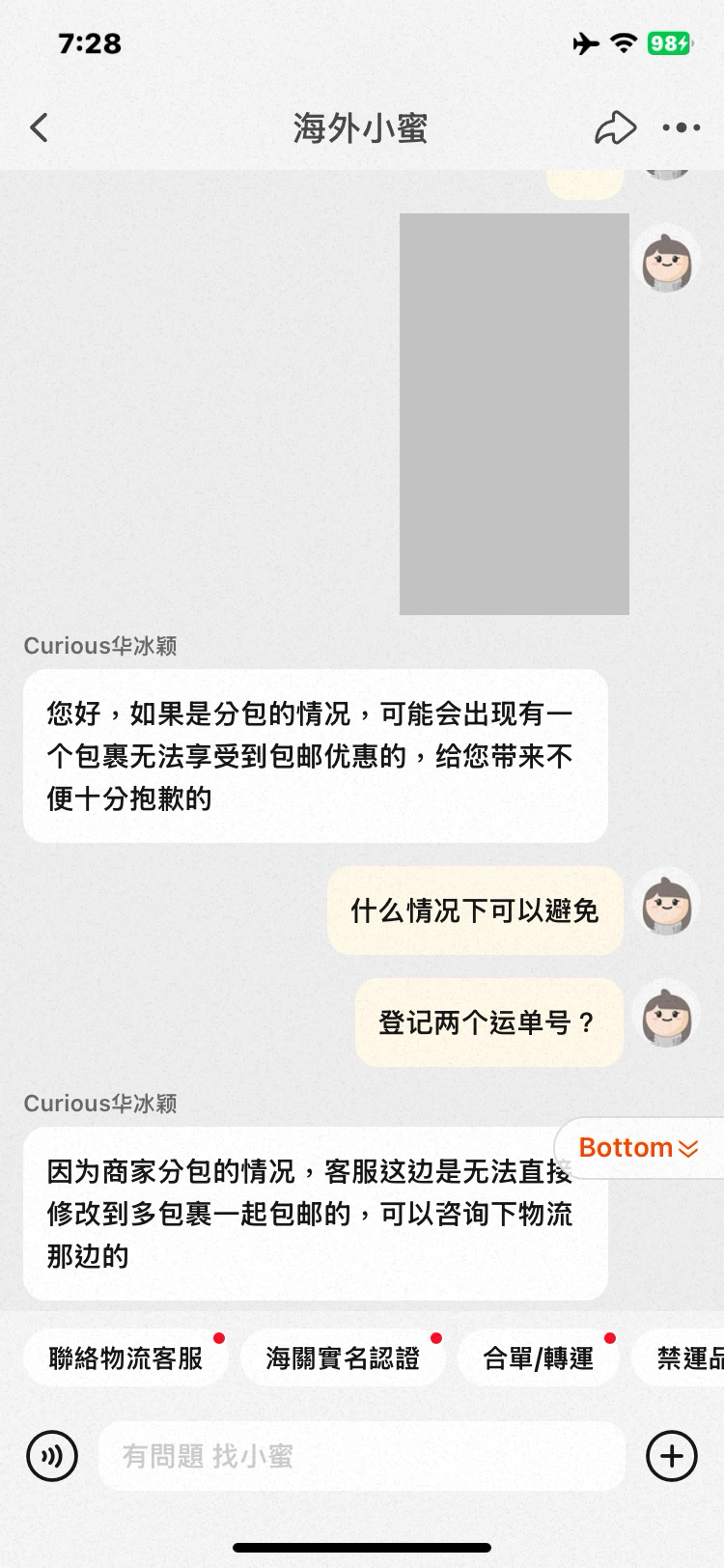Open the three-dot overflow menu
This screenshot has height=1568, width=724.
(x=682, y=127)
